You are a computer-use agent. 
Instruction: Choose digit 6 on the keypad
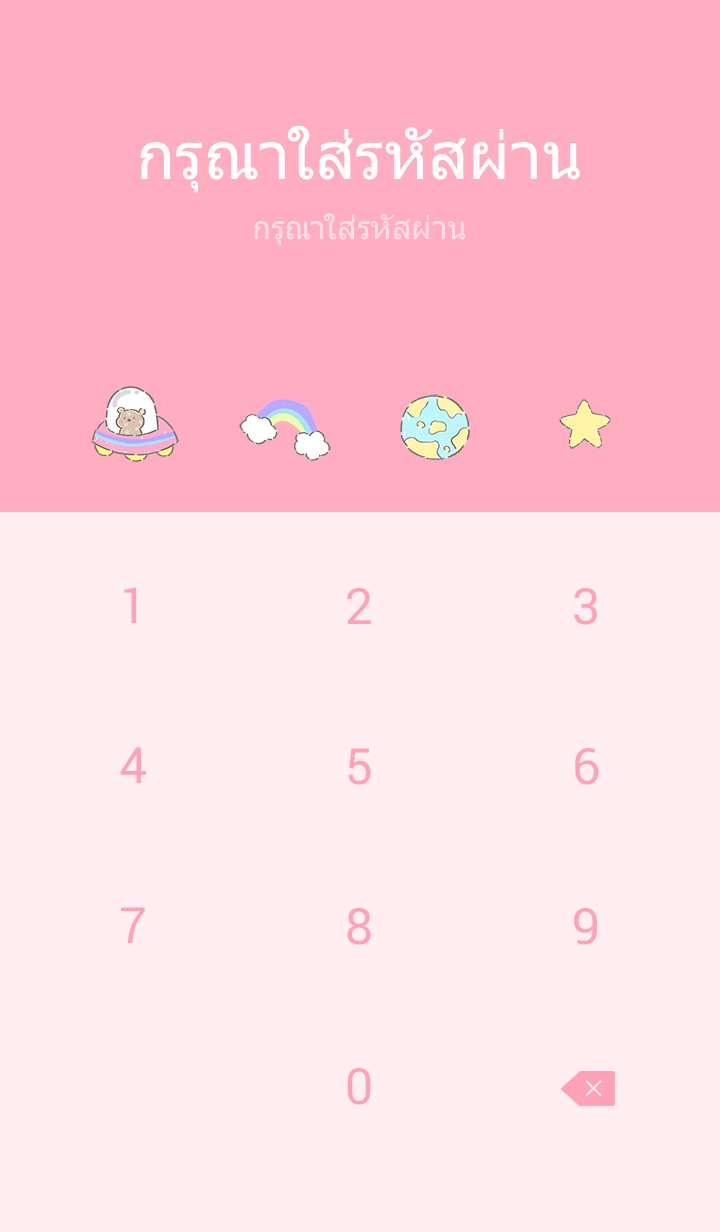coord(586,767)
